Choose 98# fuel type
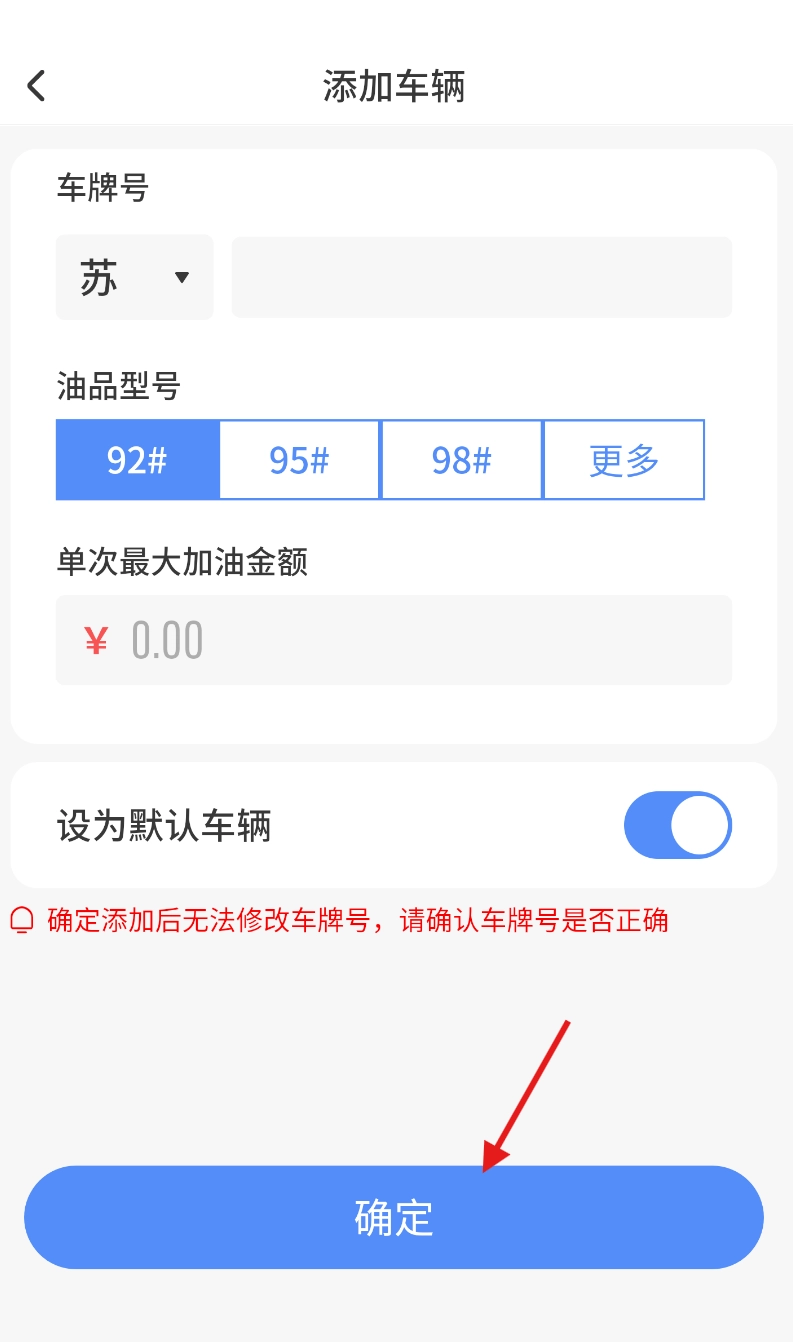 (x=461, y=460)
